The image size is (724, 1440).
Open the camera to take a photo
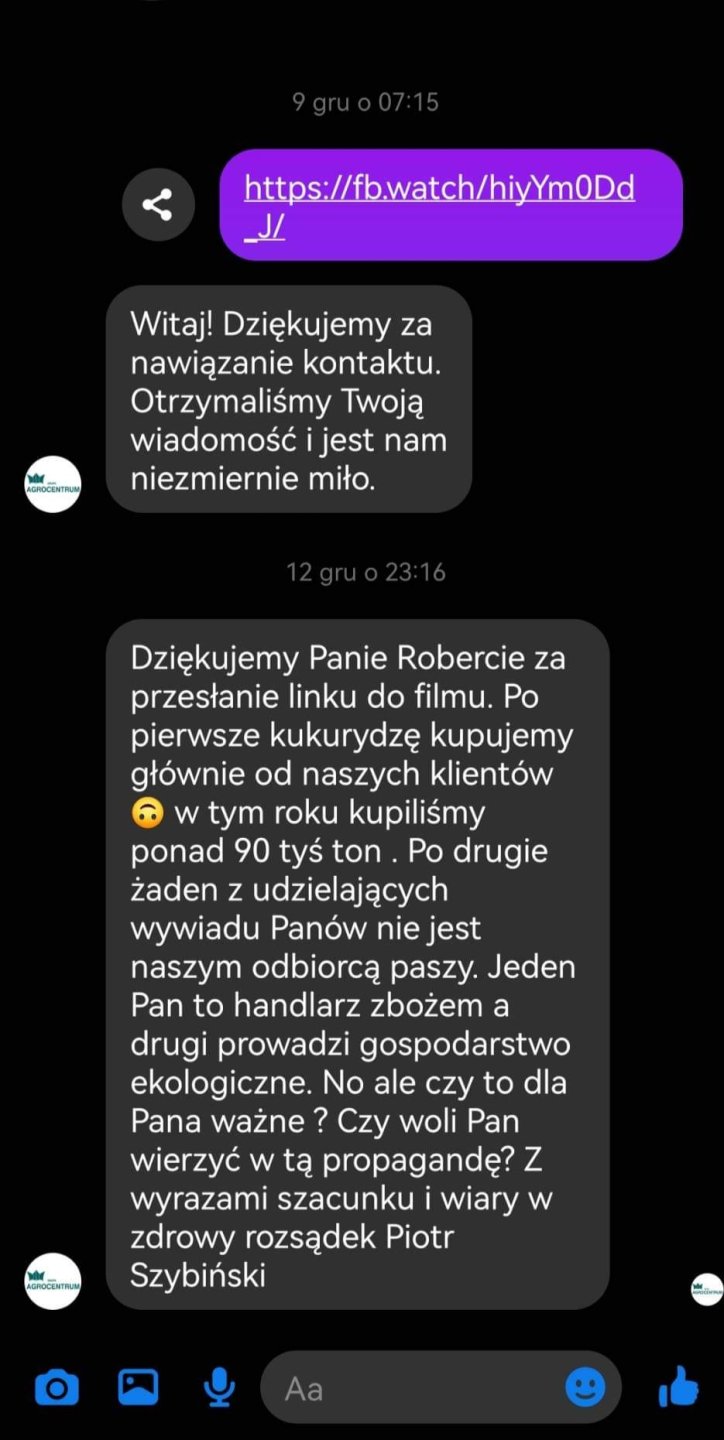57,1387
